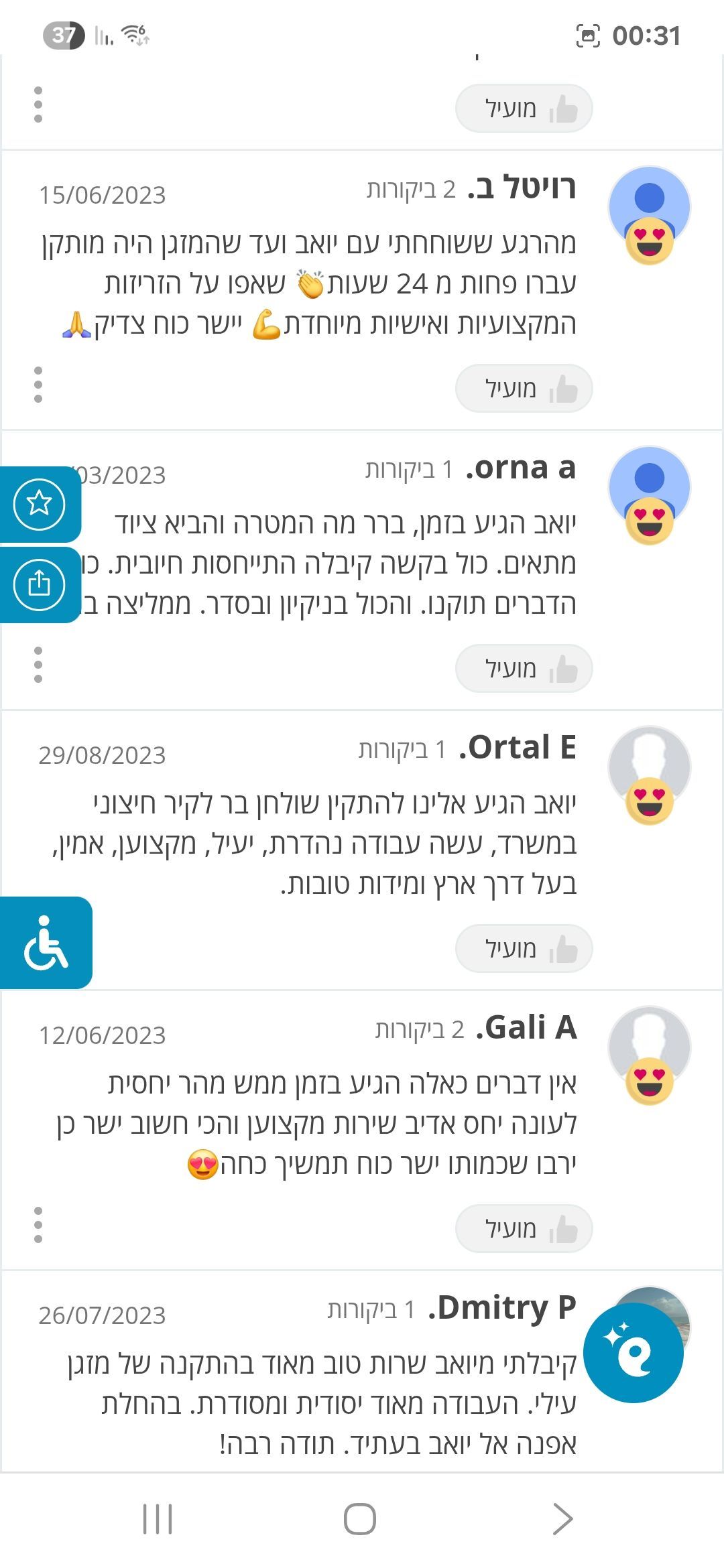Go to the home screen
This screenshot has height=1568, width=724.
click(360, 1518)
